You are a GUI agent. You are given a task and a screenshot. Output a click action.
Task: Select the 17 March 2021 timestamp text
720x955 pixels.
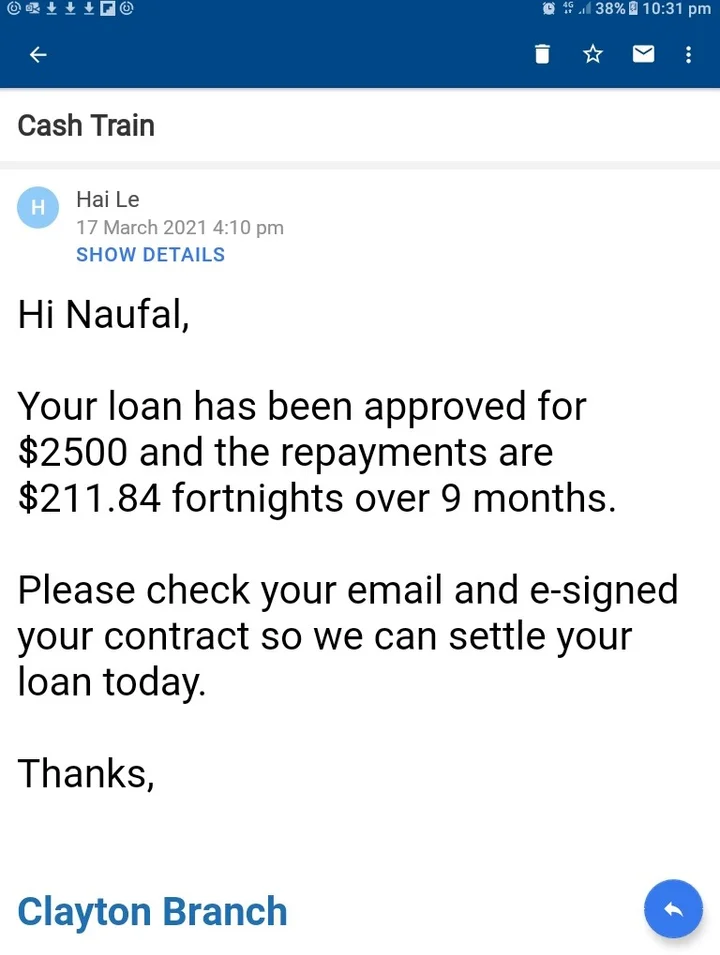pyautogui.click(x=180, y=228)
